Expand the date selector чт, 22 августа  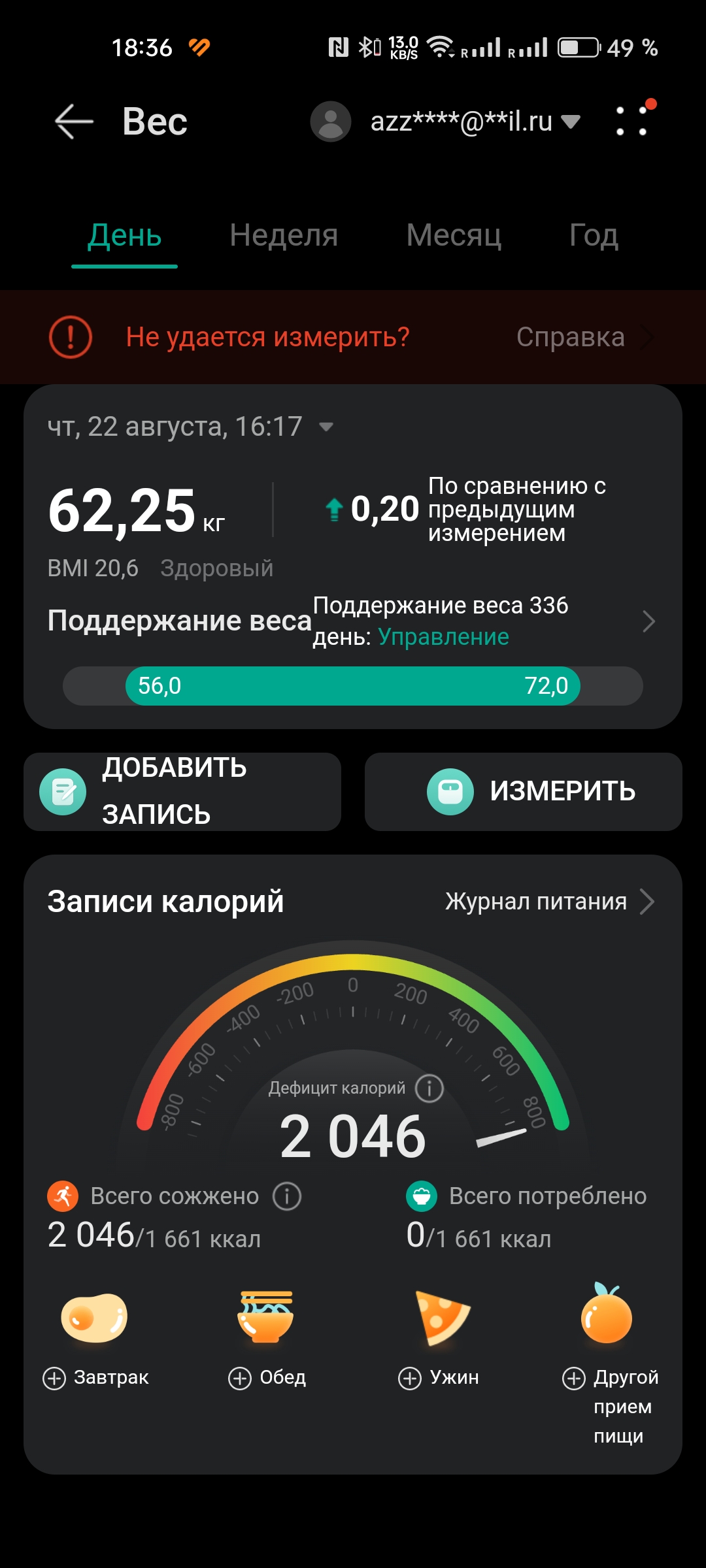click(x=191, y=427)
